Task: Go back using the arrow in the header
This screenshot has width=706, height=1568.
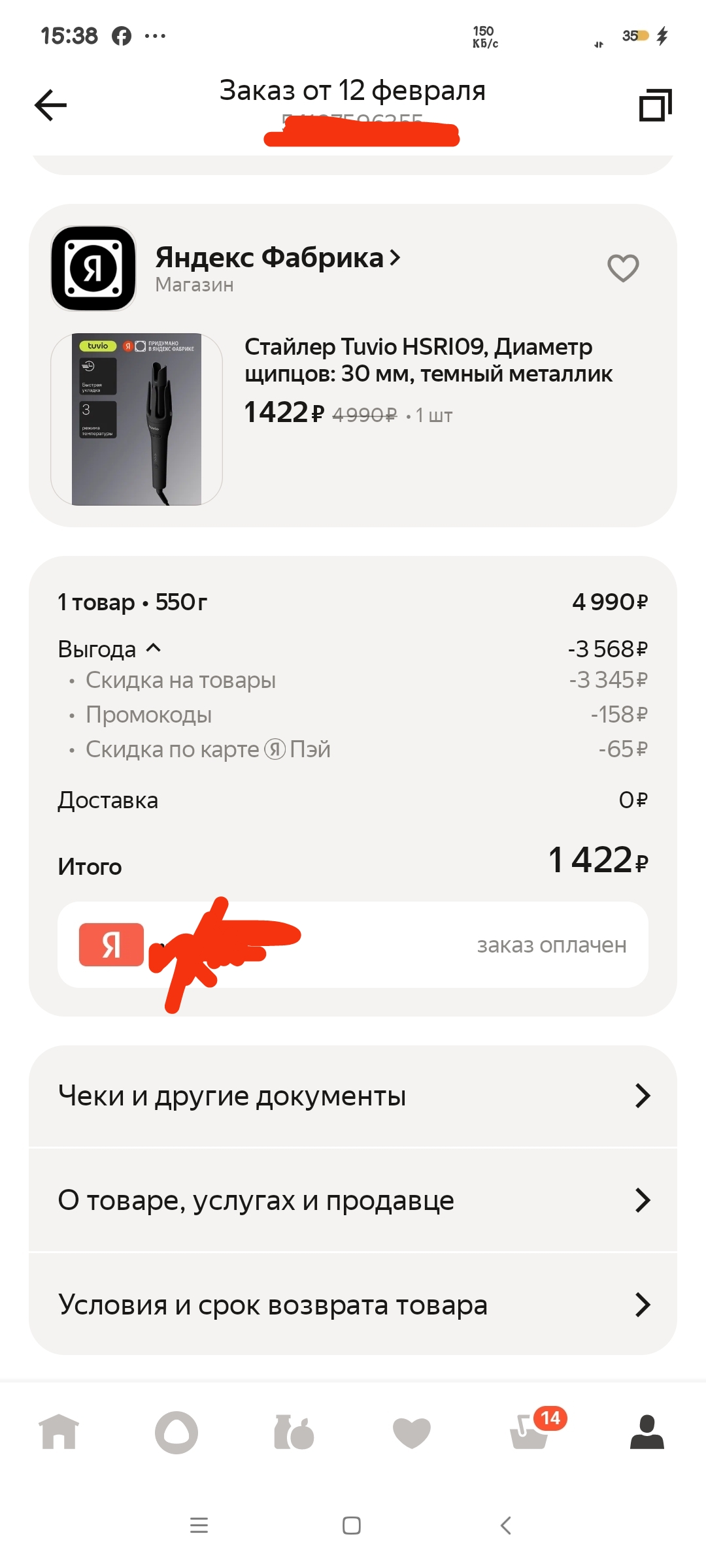Action: tap(51, 105)
